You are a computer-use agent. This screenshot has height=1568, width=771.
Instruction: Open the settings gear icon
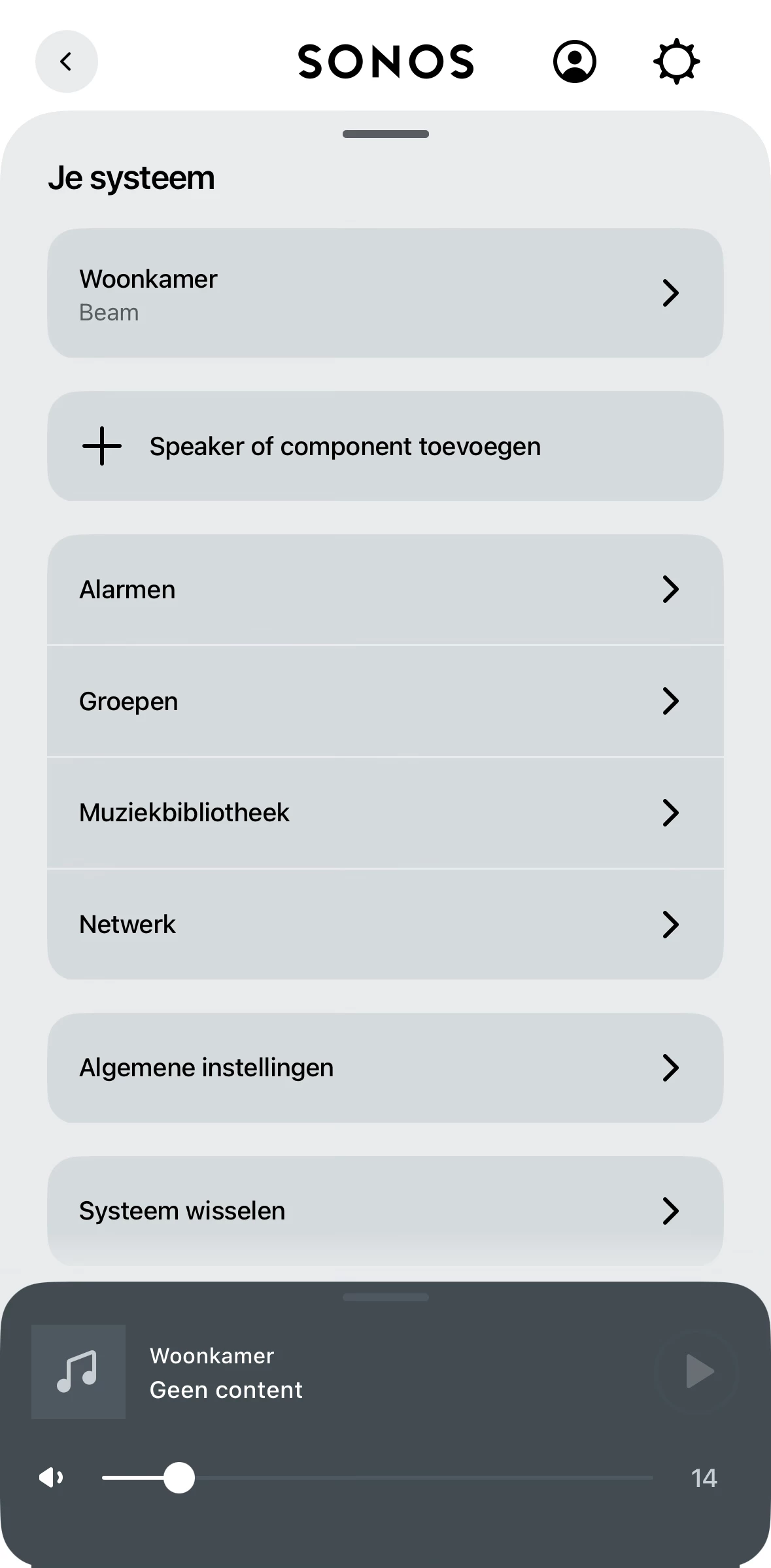pyautogui.click(x=676, y=61)
